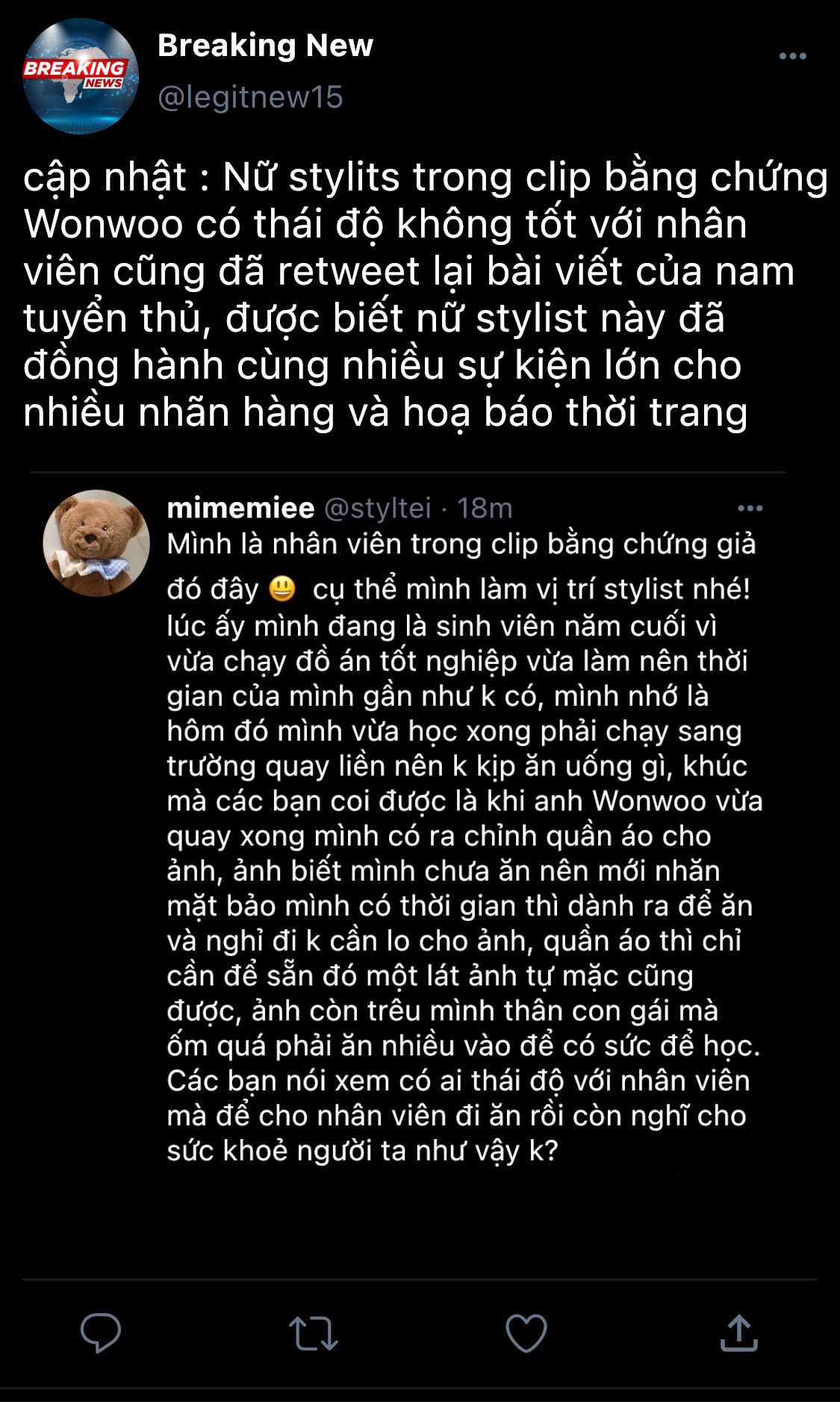The width and height of the screenshot is (840, 1402).
Task: Open the overflow menu of mimemiee's quoted tweet
Action: [750, 509]
